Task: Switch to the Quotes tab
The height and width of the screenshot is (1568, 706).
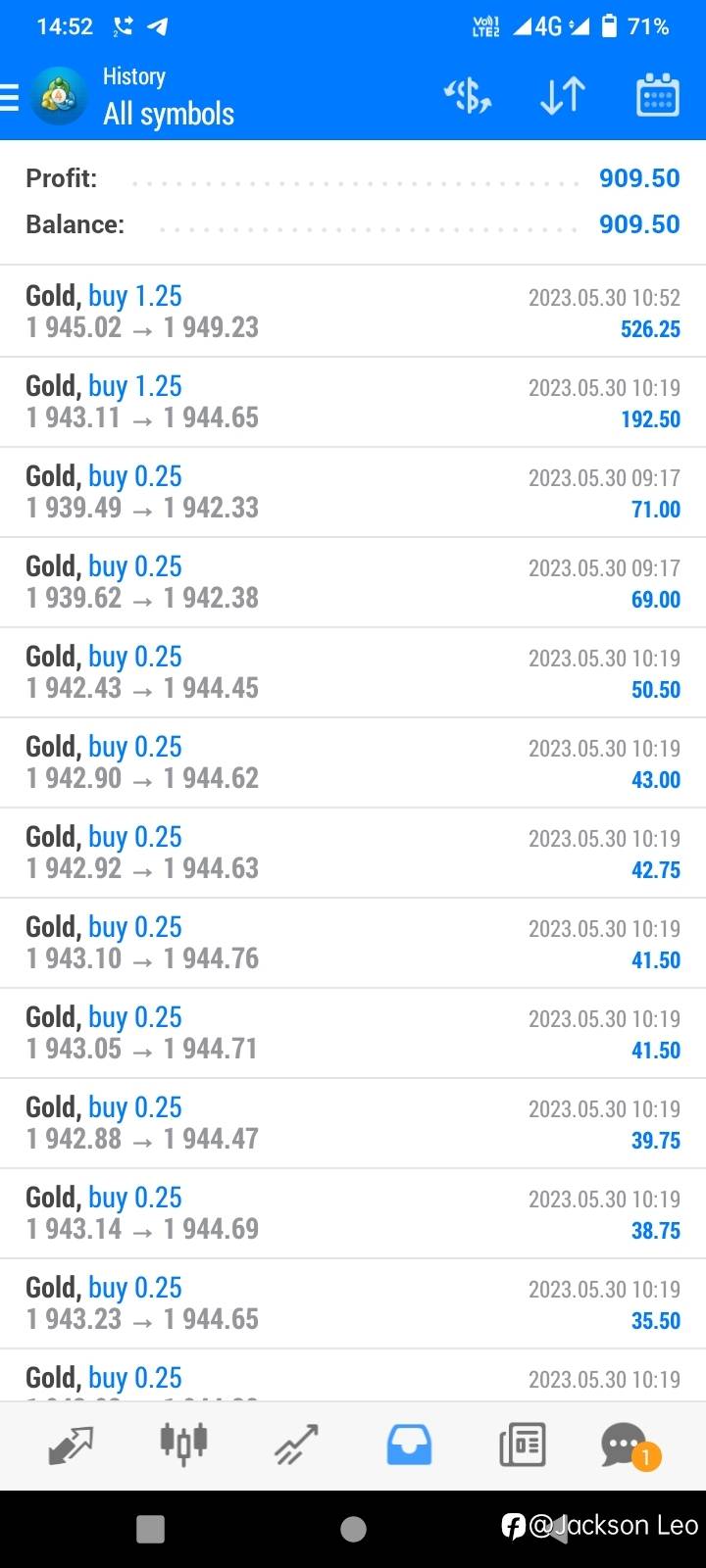Action: [71, 1445]
